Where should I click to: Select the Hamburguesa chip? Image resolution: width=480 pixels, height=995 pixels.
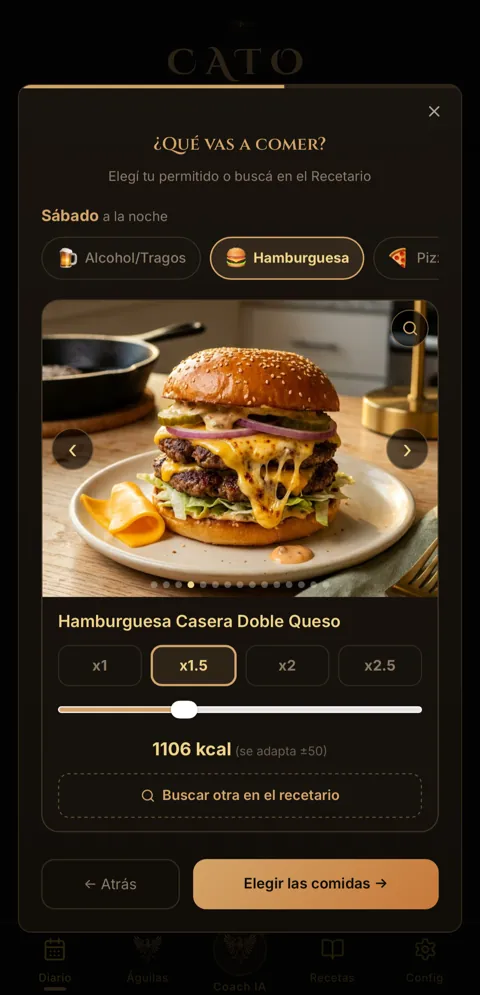(287, 258)
